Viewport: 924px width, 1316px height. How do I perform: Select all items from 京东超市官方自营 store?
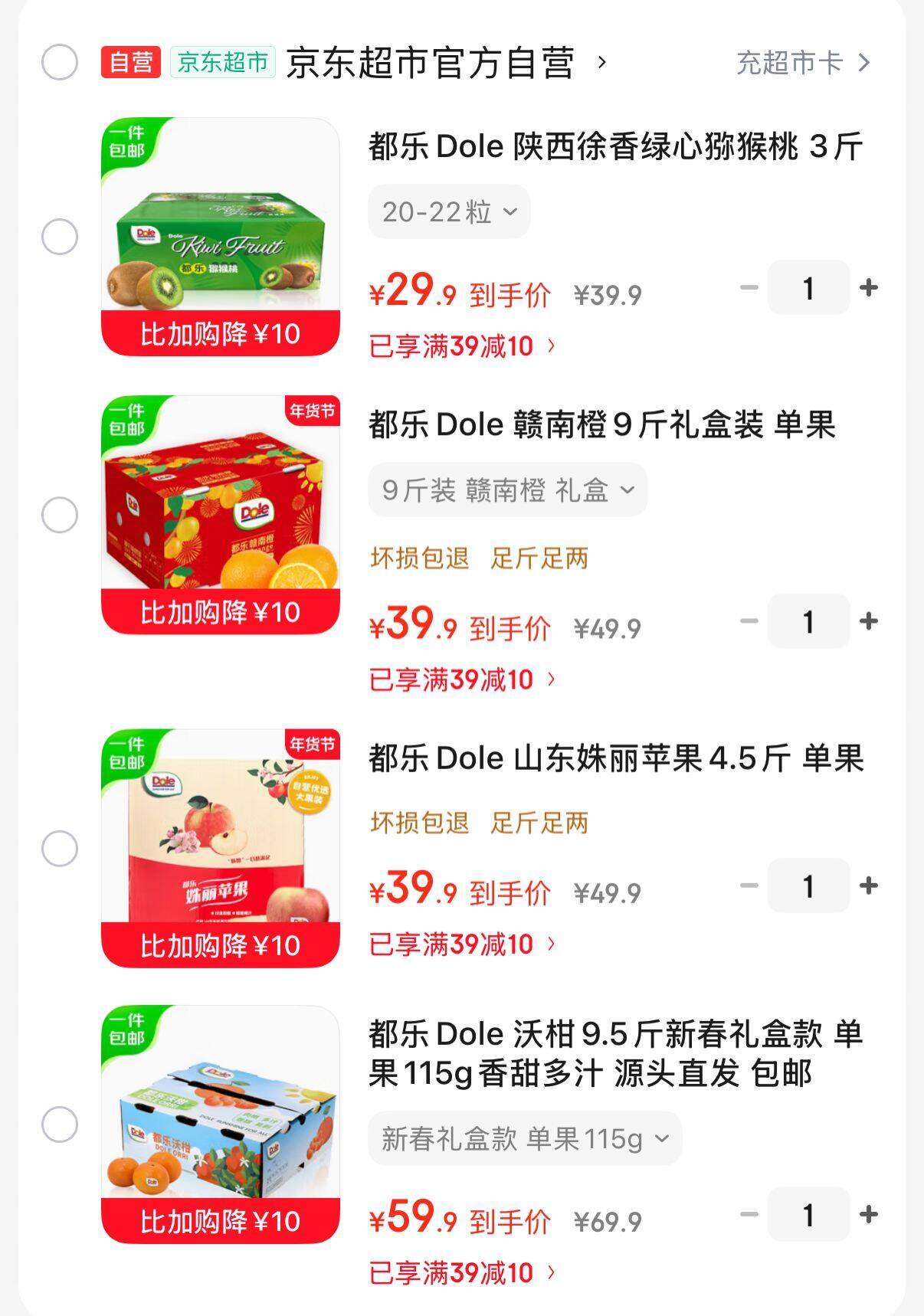point(60,62)
